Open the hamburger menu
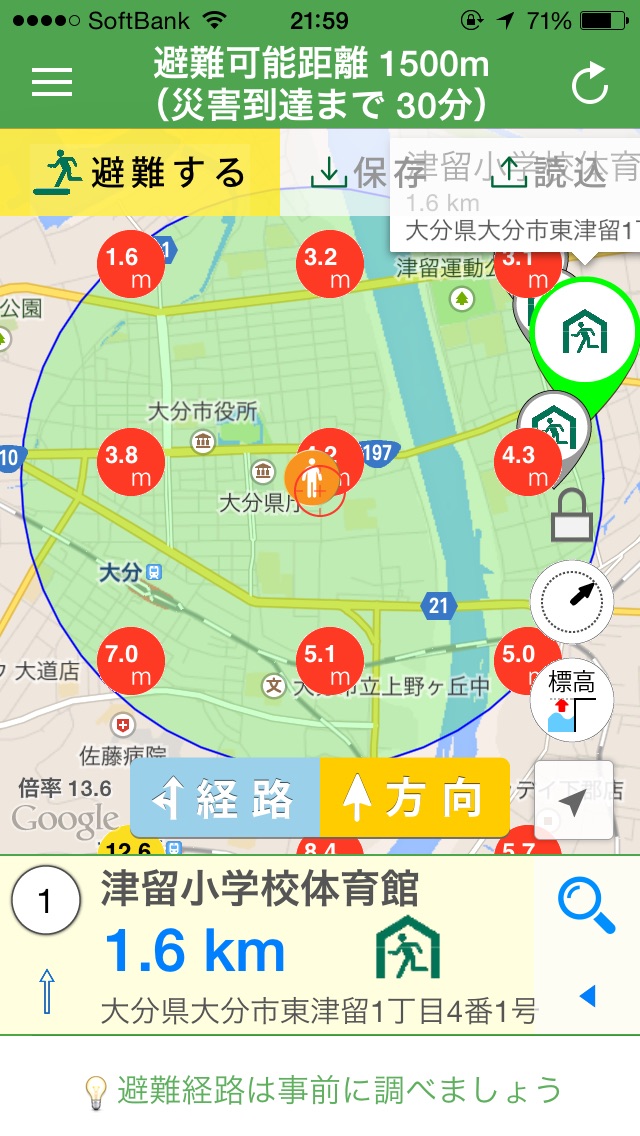This screenshot has height=1136, width=640. click(x=51, y=82)
